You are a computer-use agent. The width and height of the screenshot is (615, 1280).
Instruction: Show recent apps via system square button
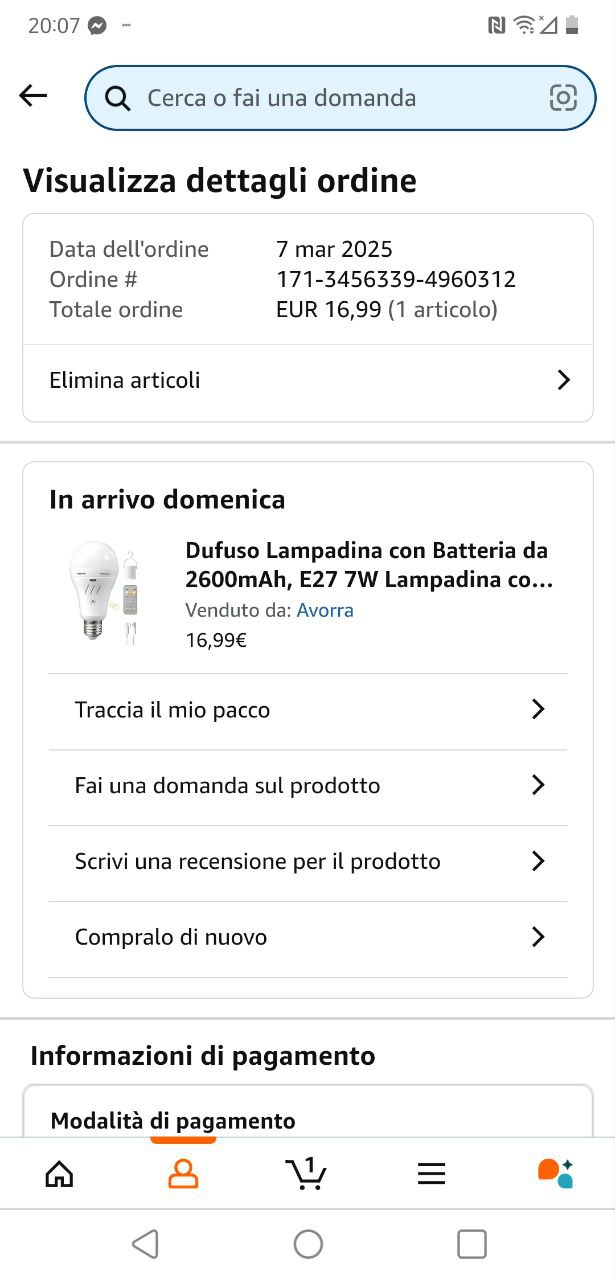click(471, 1244)
